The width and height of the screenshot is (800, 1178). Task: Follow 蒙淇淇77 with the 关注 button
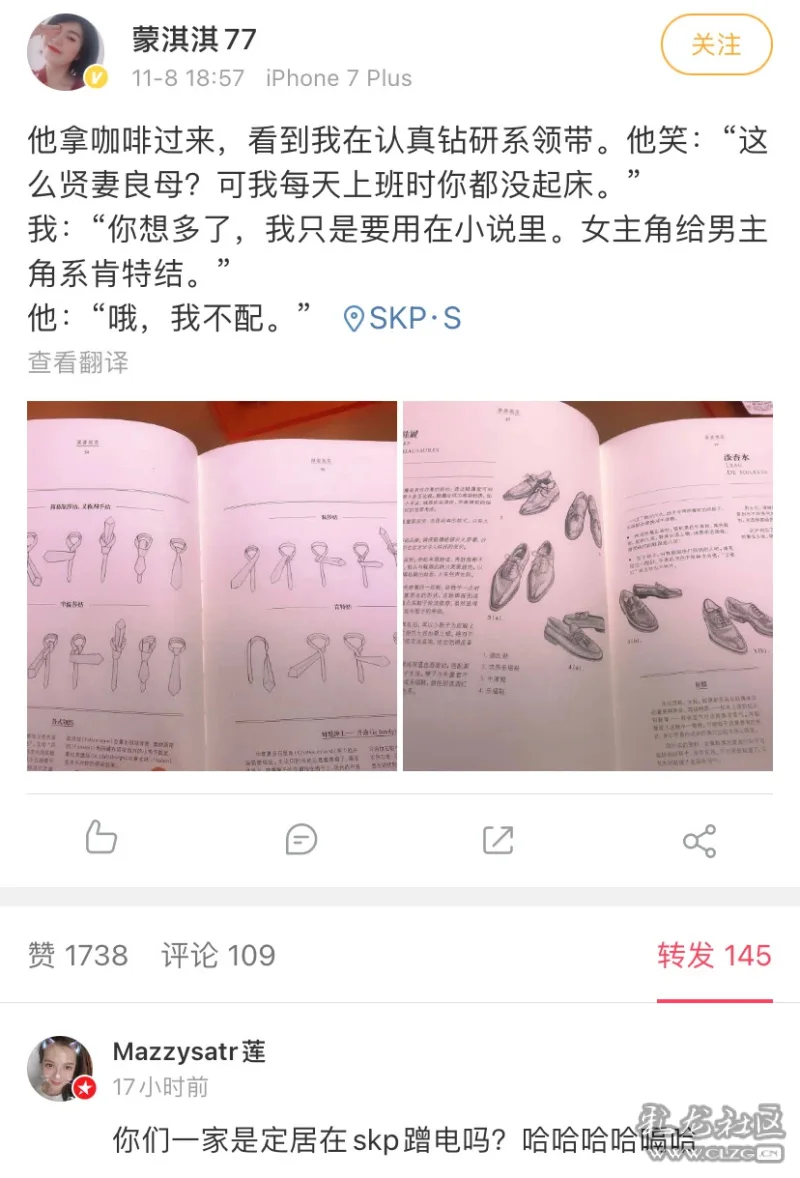pyautogui.click(x=716, y=46)
